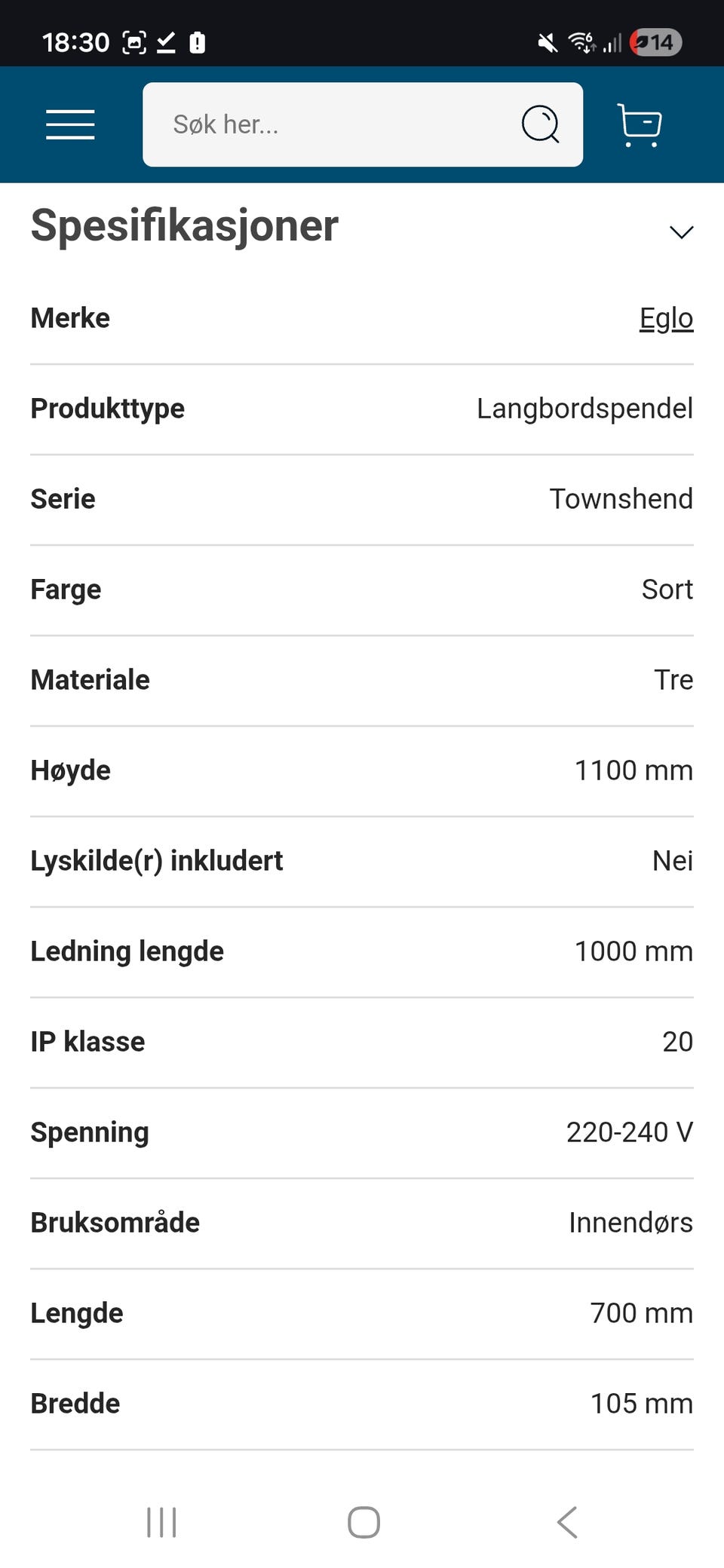The image size is (724, 1568).
Task: Go back using the system back button
Action: click(x=567, y=1522)
